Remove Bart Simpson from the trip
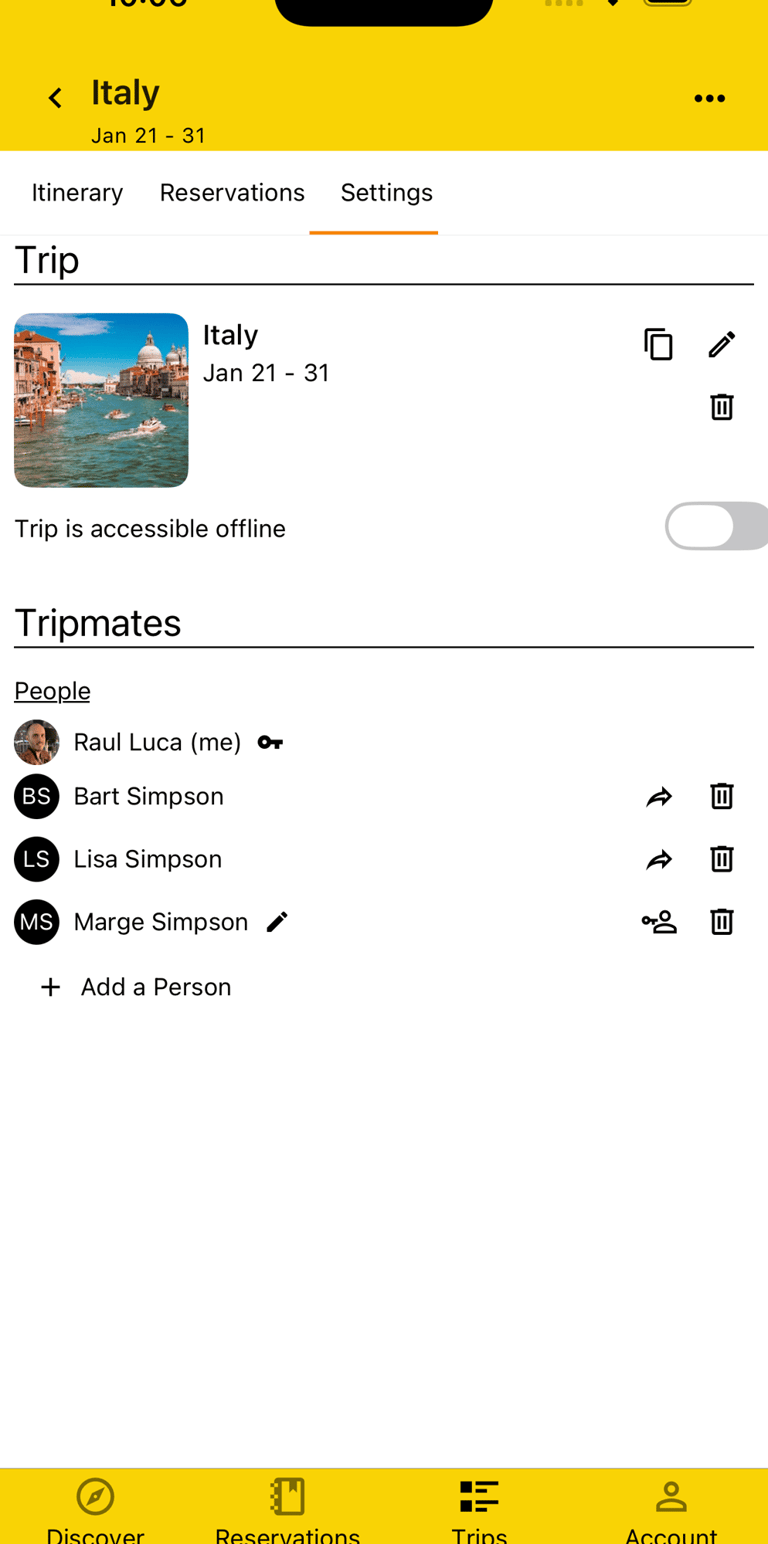The image size is (768, 1544). pos(722,796)
